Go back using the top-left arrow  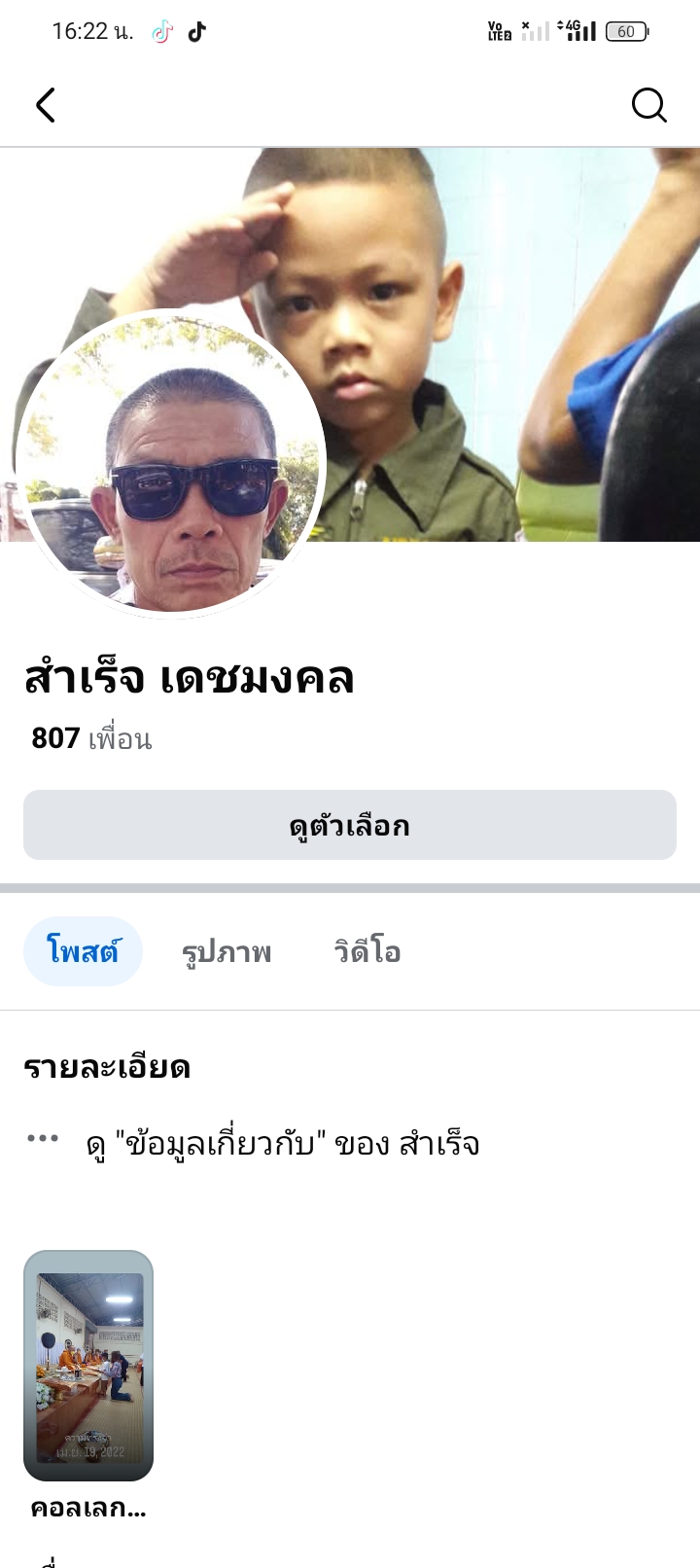click(x=46, y=105)
